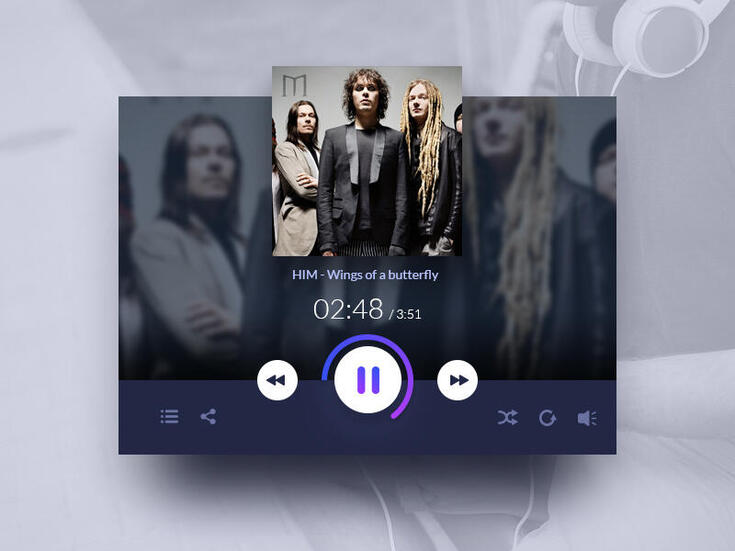
Task: Open the playlist list icon
Action: [170, 417]
